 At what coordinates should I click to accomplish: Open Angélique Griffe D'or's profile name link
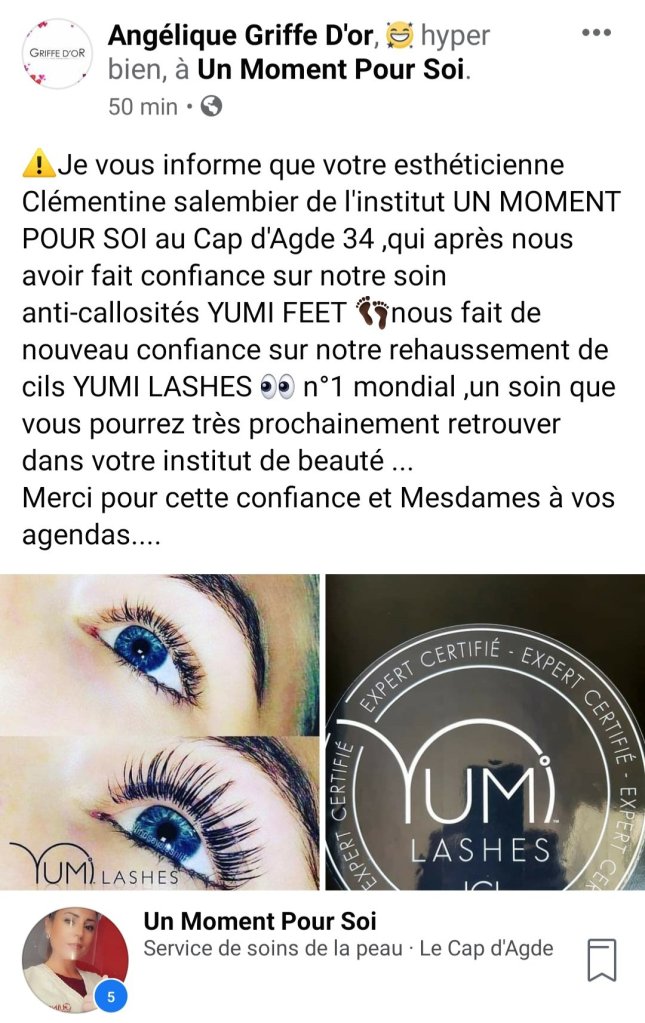pyautogui.click(x=240, y=36)
